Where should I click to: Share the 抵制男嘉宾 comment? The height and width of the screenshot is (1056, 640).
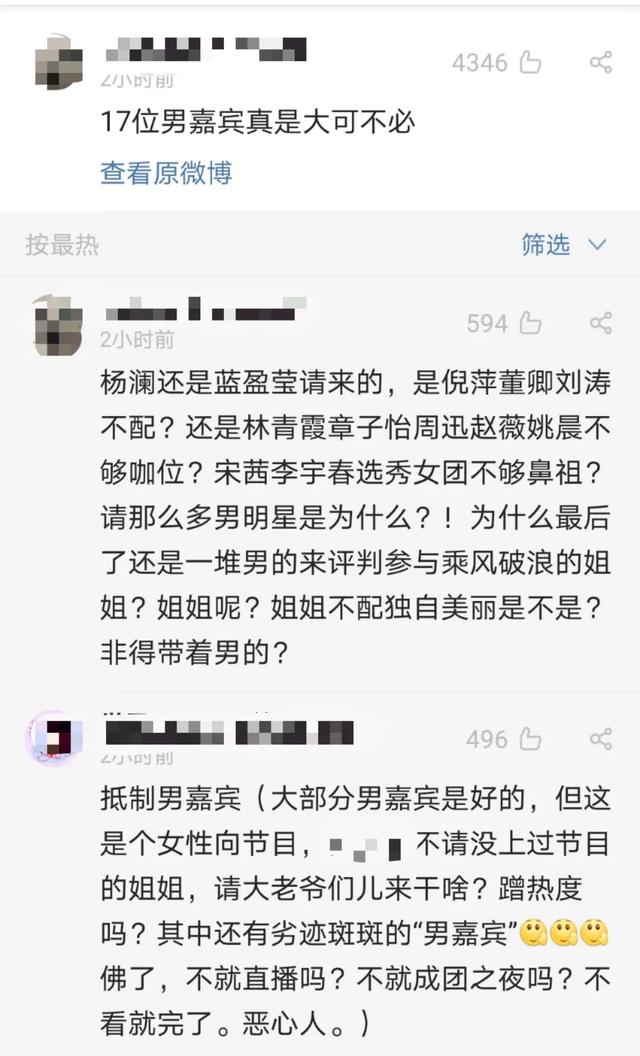tap(600, 739)
